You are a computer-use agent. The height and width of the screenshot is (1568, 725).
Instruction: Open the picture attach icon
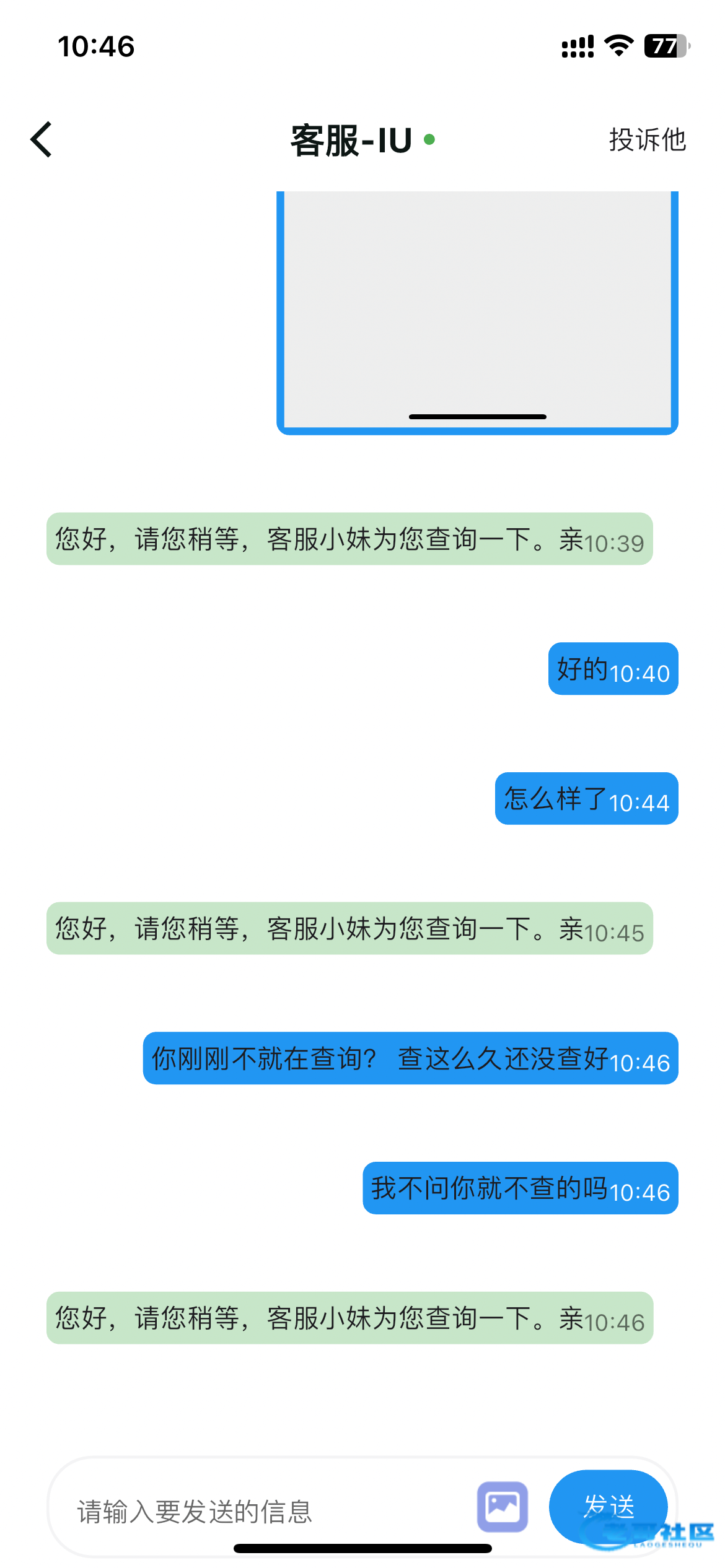point(503,1506)
